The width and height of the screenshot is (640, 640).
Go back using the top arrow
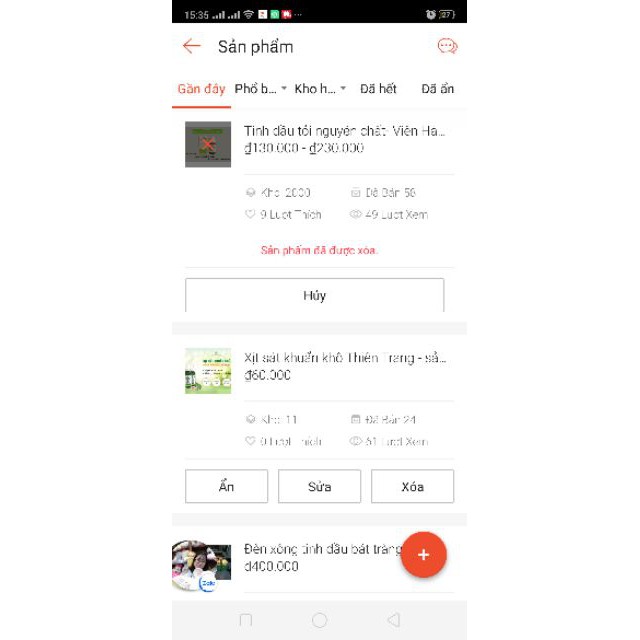(x=191, y=46)
